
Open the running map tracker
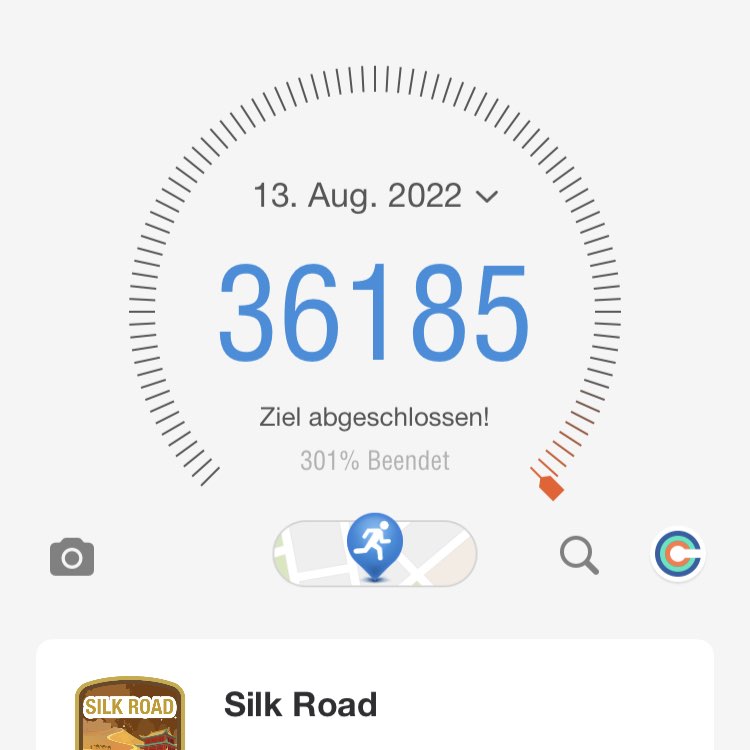click(x=375, y=553)
